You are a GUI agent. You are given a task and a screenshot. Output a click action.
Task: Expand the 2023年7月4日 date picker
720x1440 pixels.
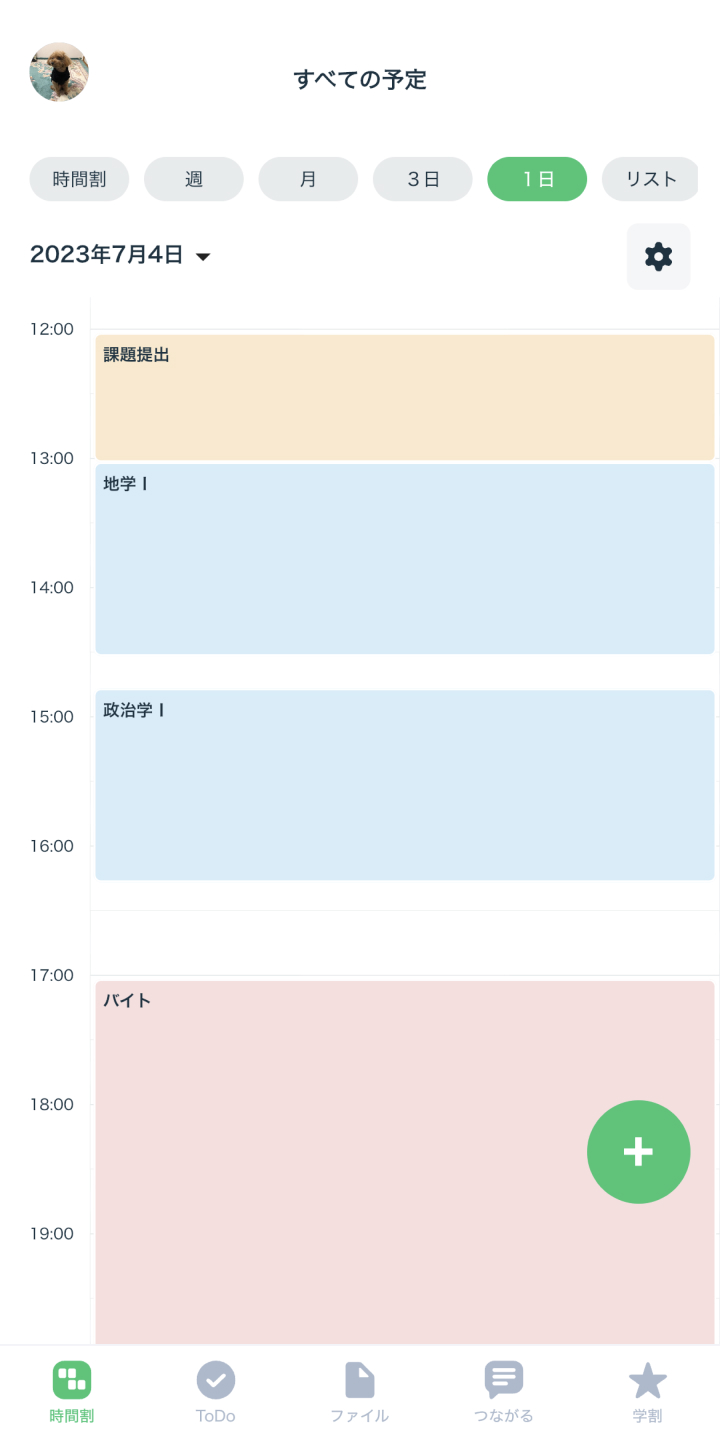click(121, 256)
